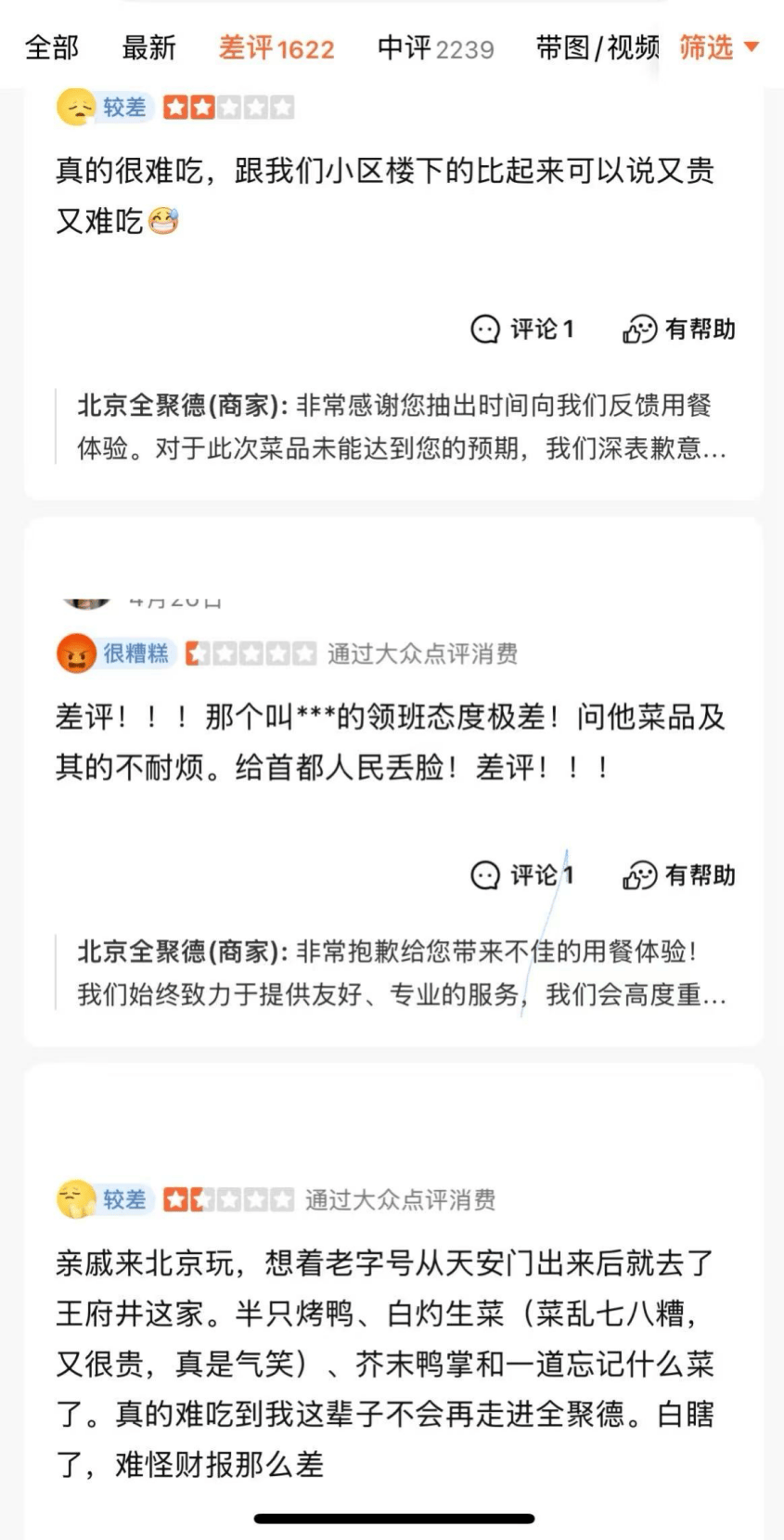Viewport: 784px width, 1540px height.
Task: Expand merchant reply starting 非常感谢您抽出时间
Action: (x=401, y=427)
